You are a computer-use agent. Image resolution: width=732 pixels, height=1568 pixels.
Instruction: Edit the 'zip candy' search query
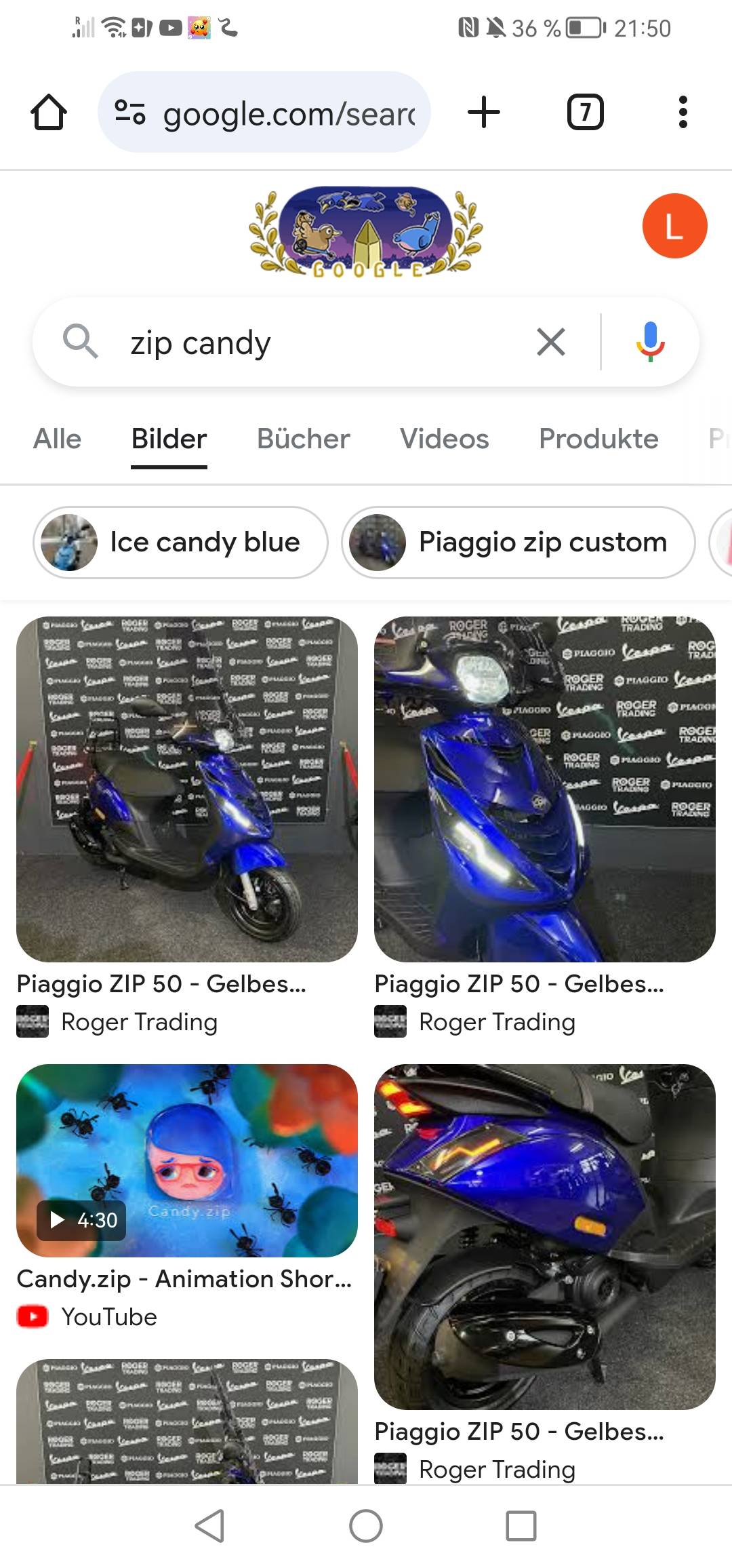click(305, 342)
